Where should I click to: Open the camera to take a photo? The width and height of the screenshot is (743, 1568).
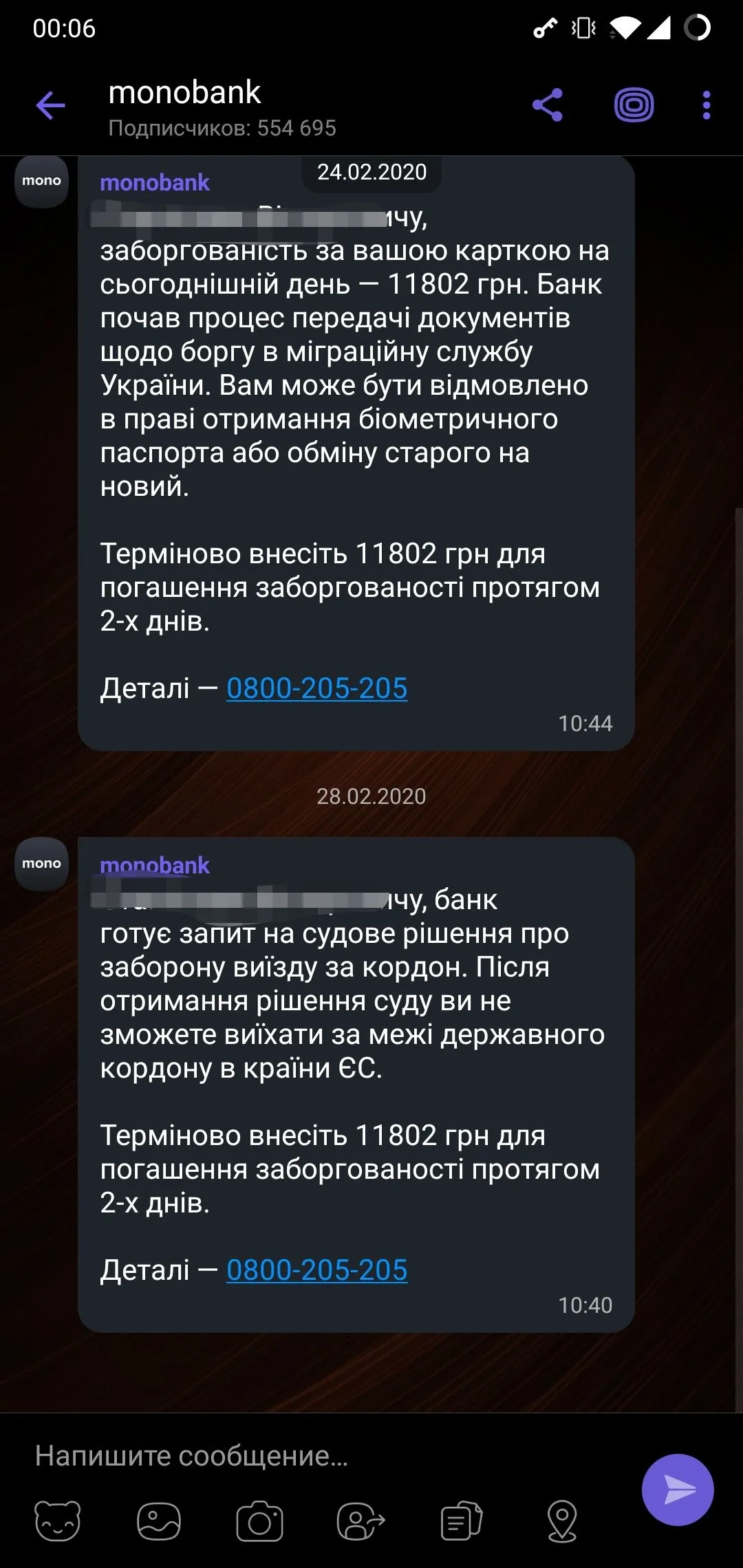(x=260, y=1521)
